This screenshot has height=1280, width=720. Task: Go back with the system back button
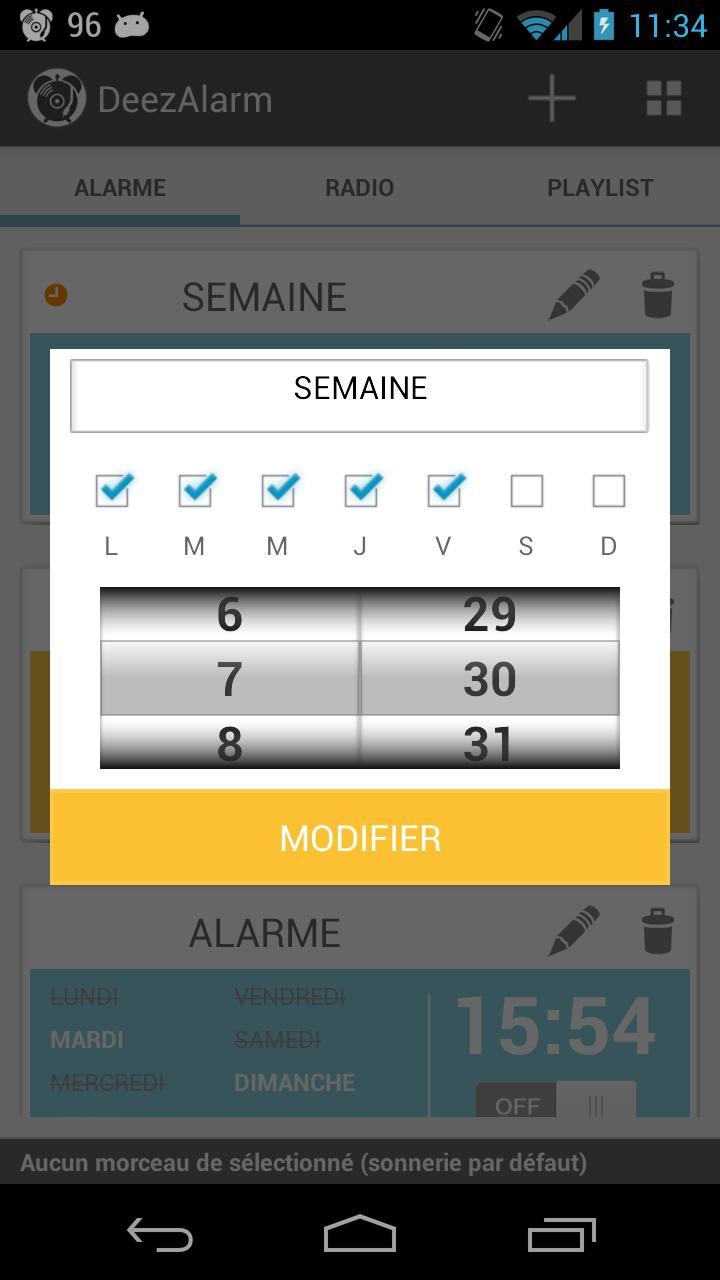click(160, 1235)
